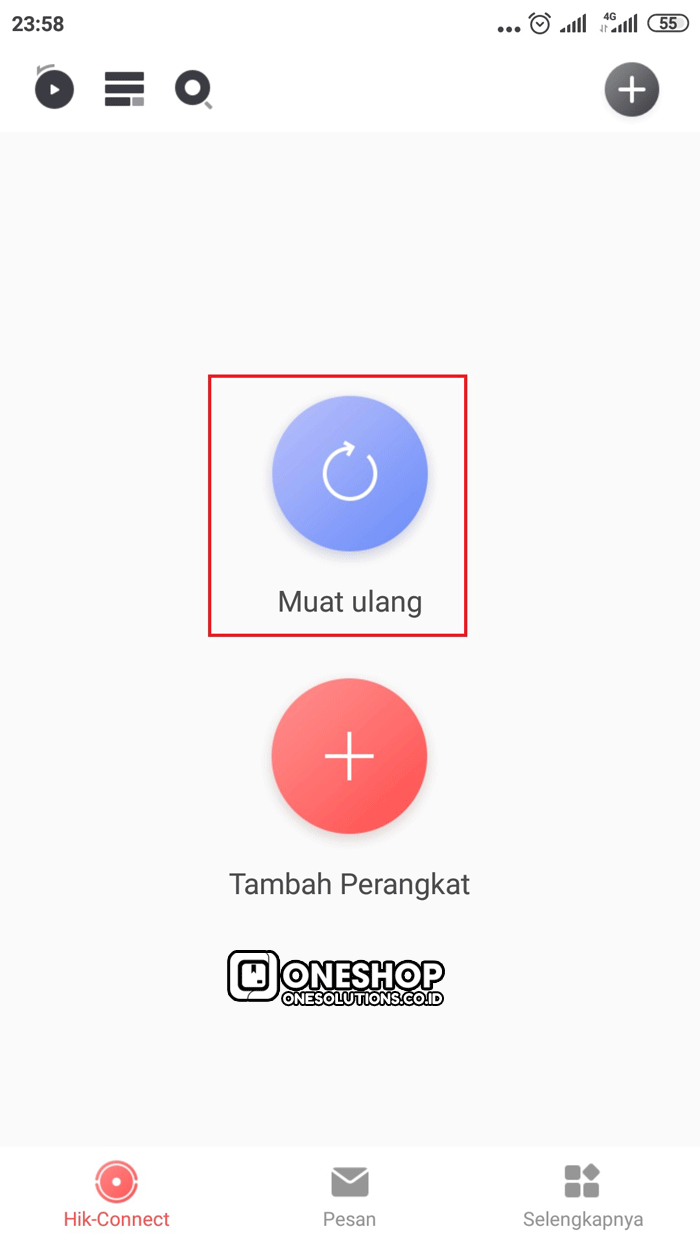Open the Pesan messages tab

pyautogui.click(x=349, y=1194)
